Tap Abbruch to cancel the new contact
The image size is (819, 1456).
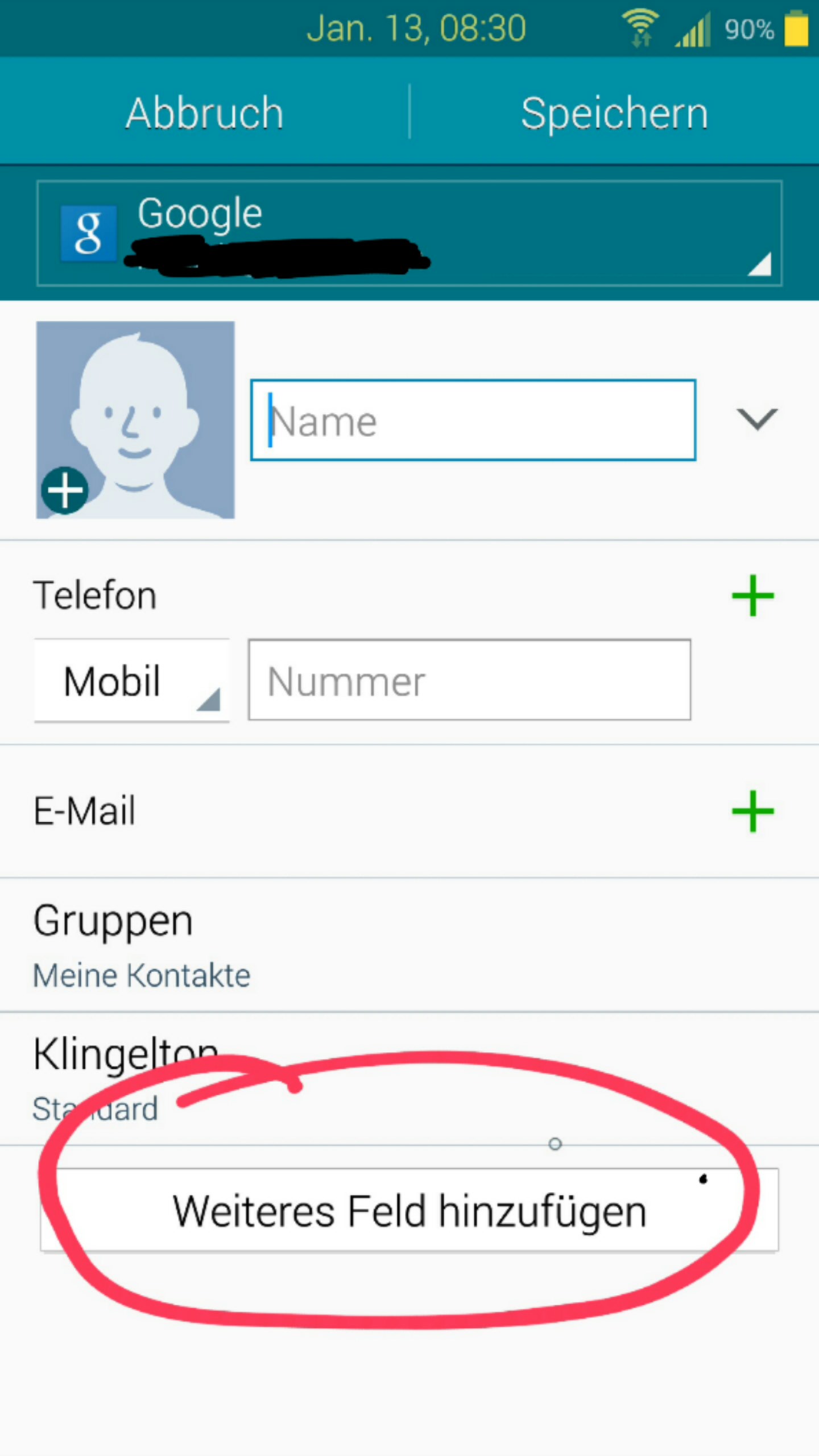tap(205, 112)
